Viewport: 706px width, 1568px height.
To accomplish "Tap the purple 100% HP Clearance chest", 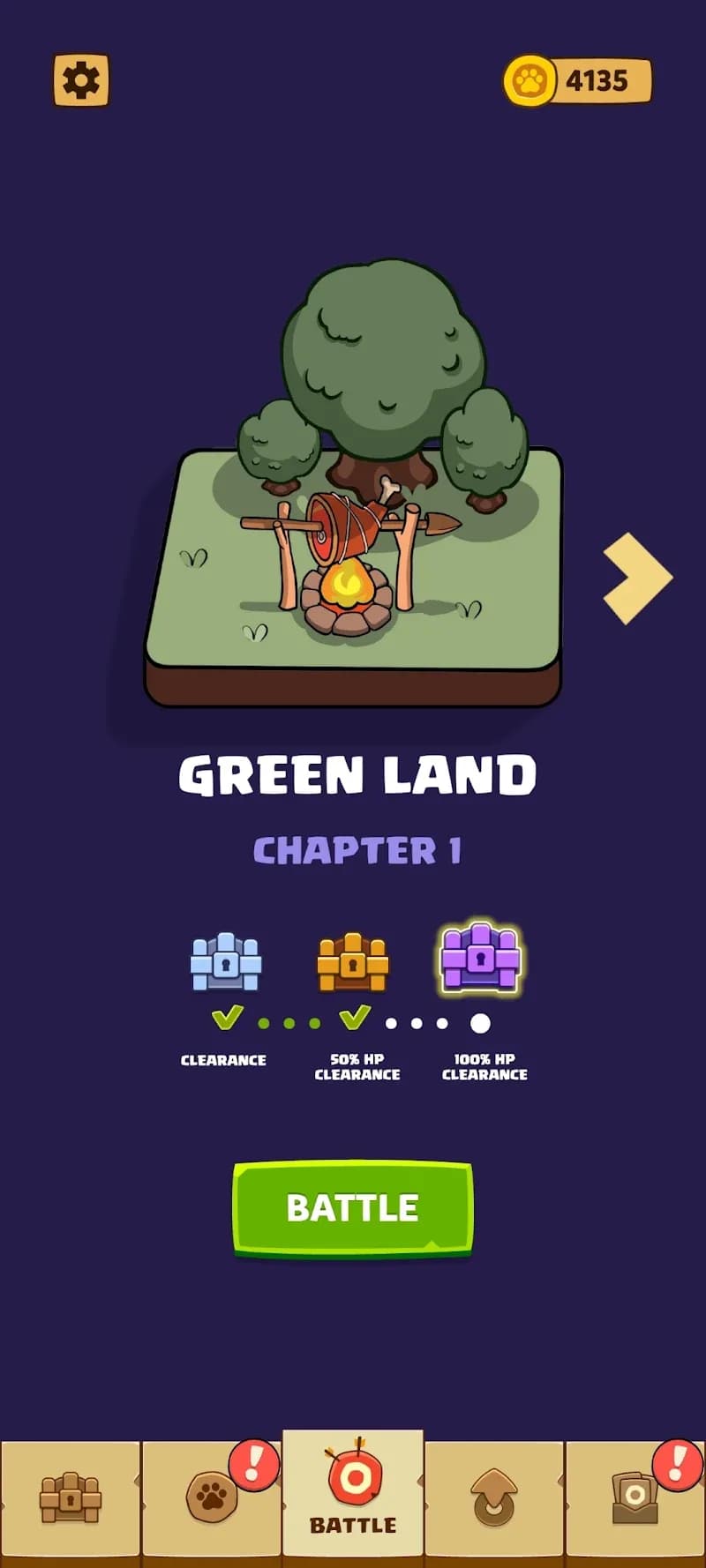I will tap(480, 958).
